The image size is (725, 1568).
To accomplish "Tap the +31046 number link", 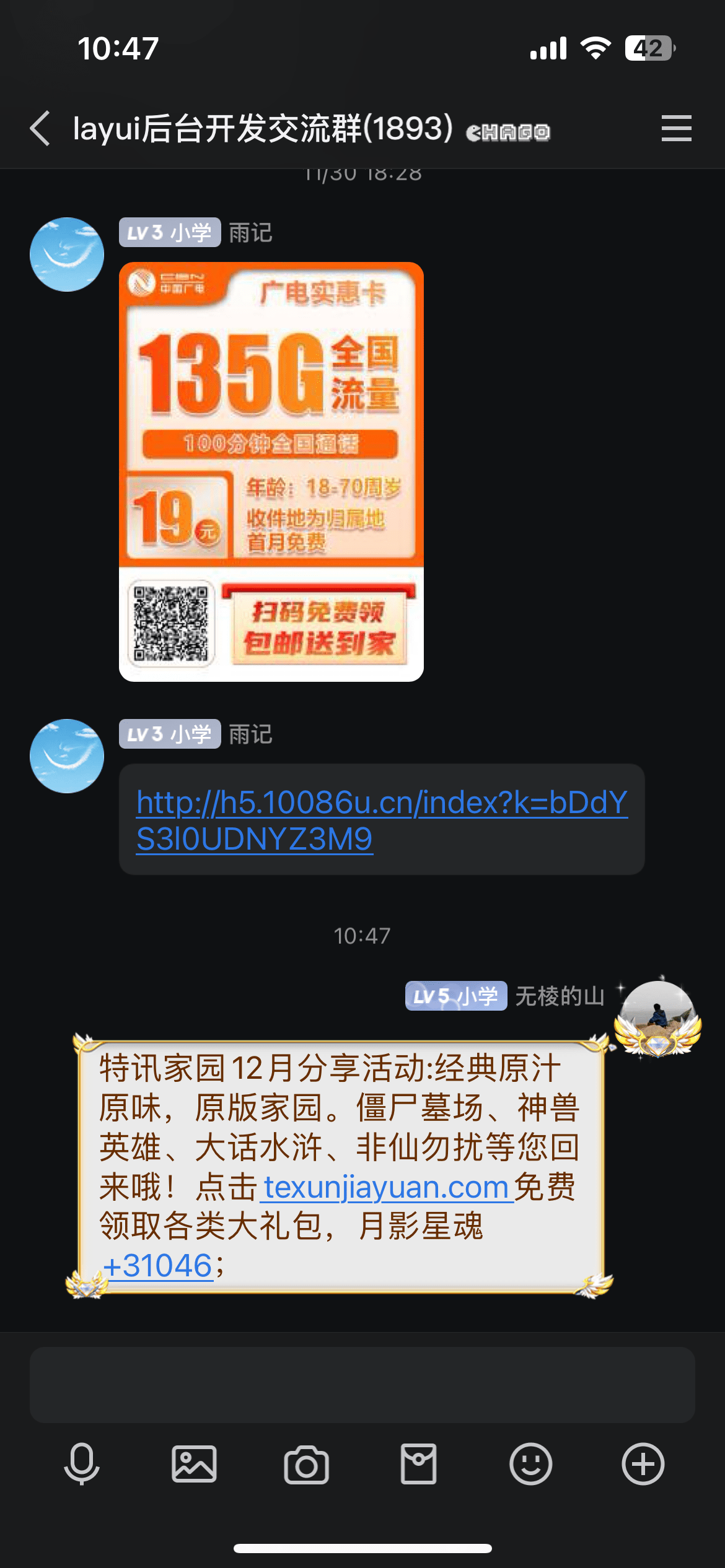I will click(158, 1266).
